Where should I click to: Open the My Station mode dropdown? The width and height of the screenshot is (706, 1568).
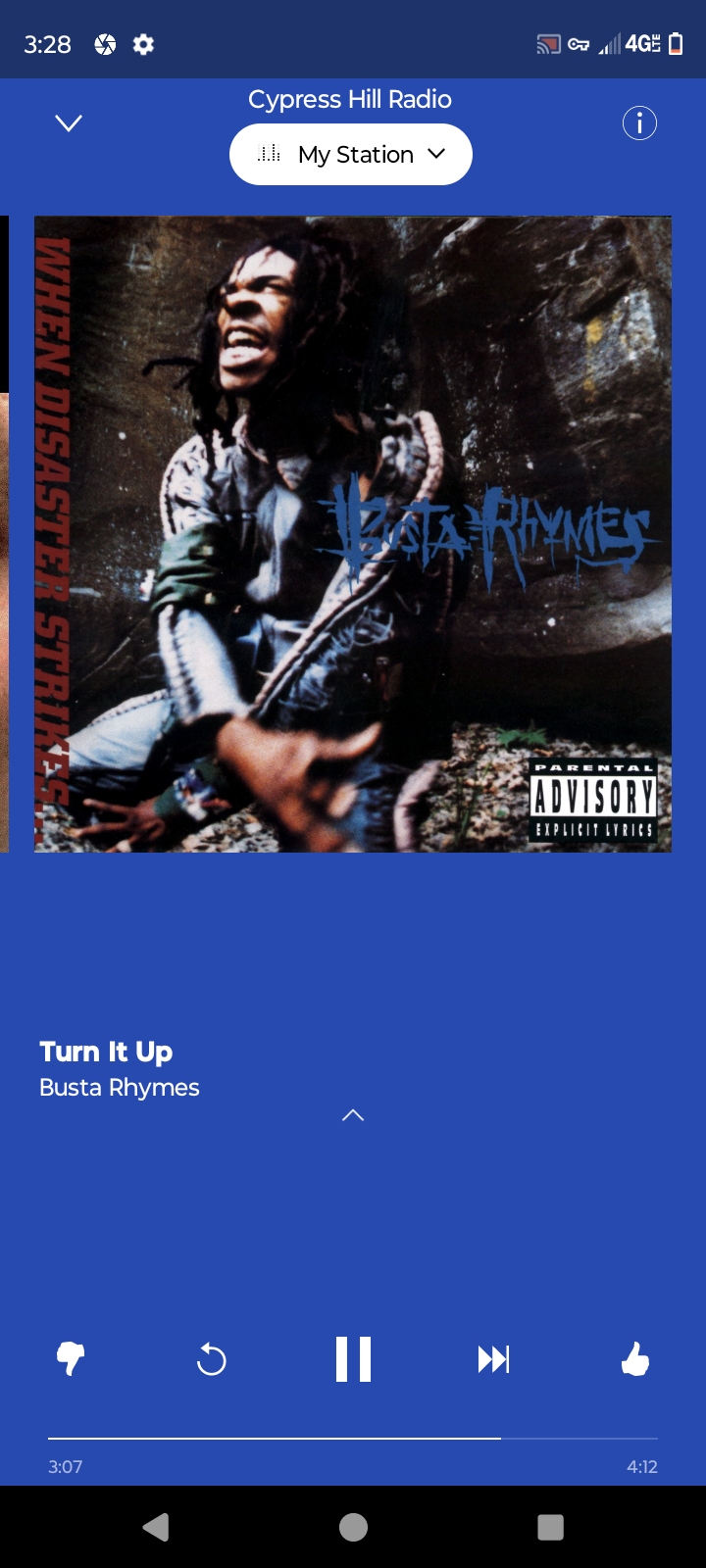(x=351, y=155)
